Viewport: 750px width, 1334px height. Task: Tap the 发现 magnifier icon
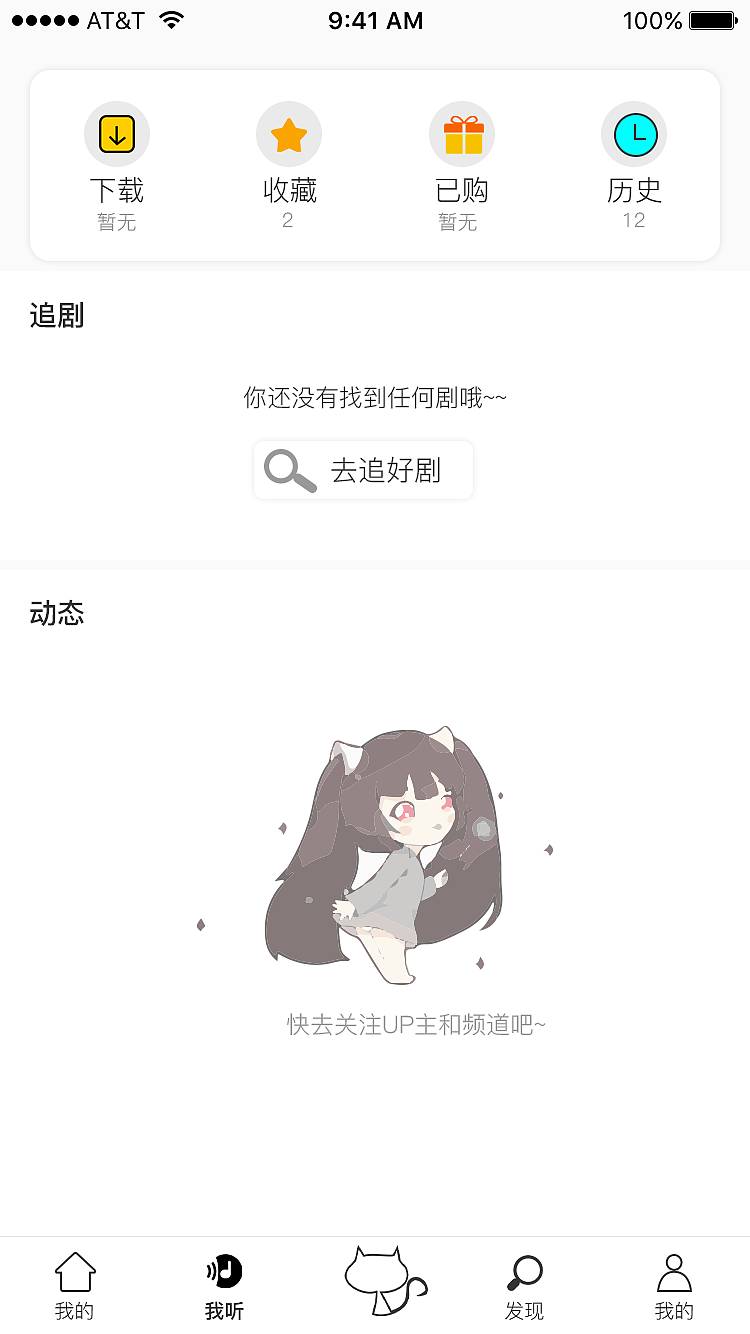click(x=526, y=1271)
